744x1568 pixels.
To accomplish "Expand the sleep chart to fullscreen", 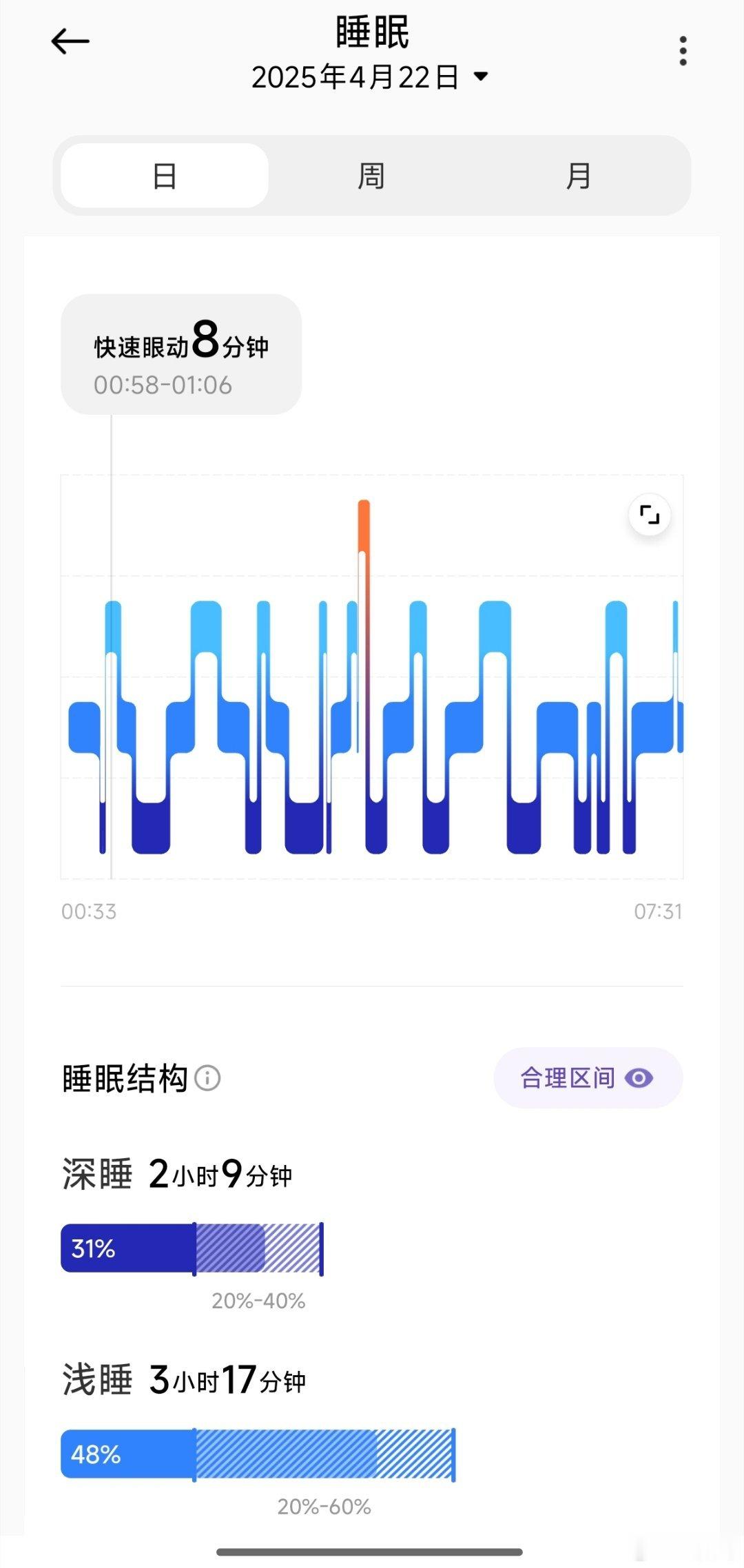I will 649,515.
